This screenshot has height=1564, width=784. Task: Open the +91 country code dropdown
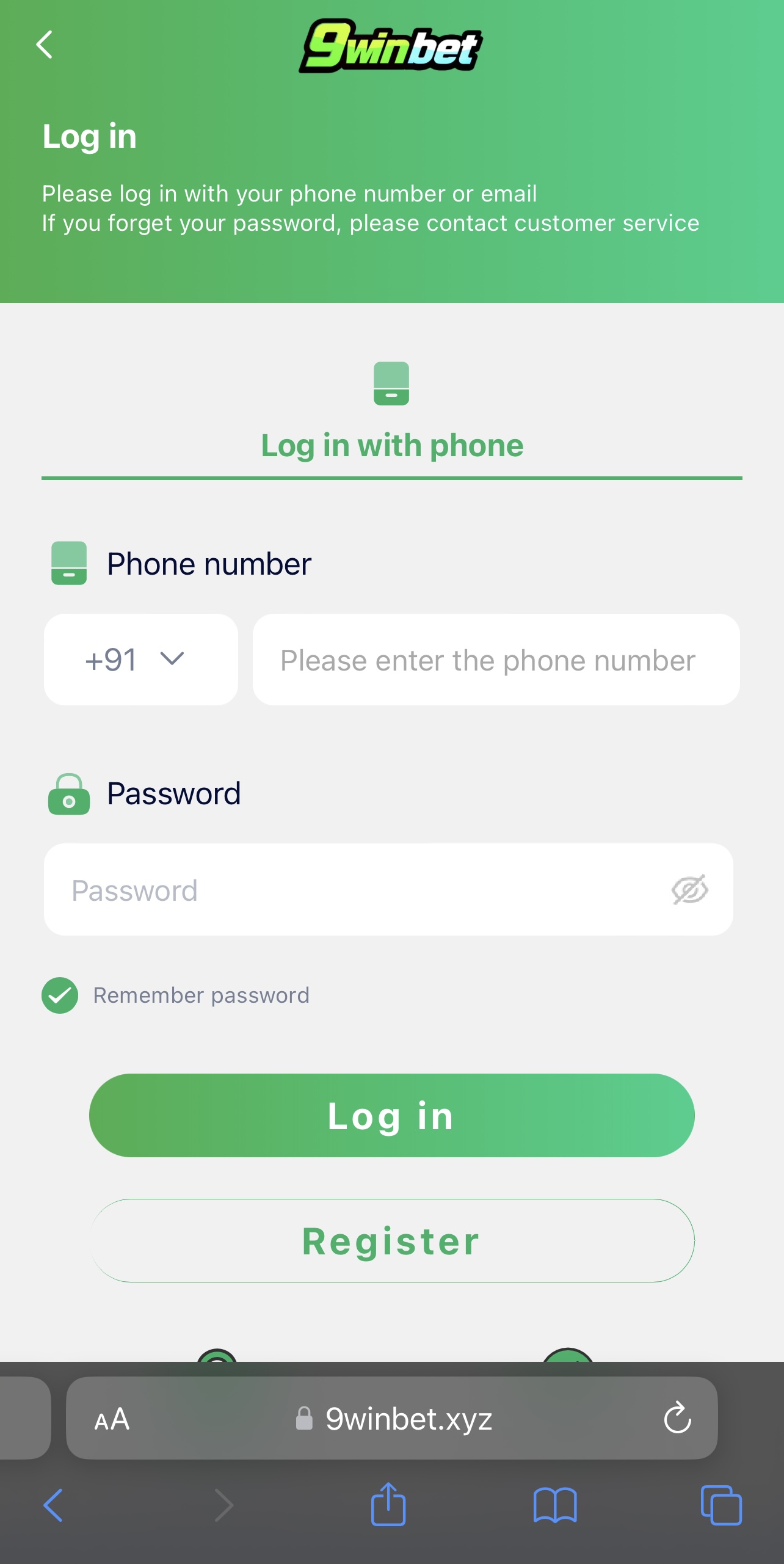click(140, 660)
